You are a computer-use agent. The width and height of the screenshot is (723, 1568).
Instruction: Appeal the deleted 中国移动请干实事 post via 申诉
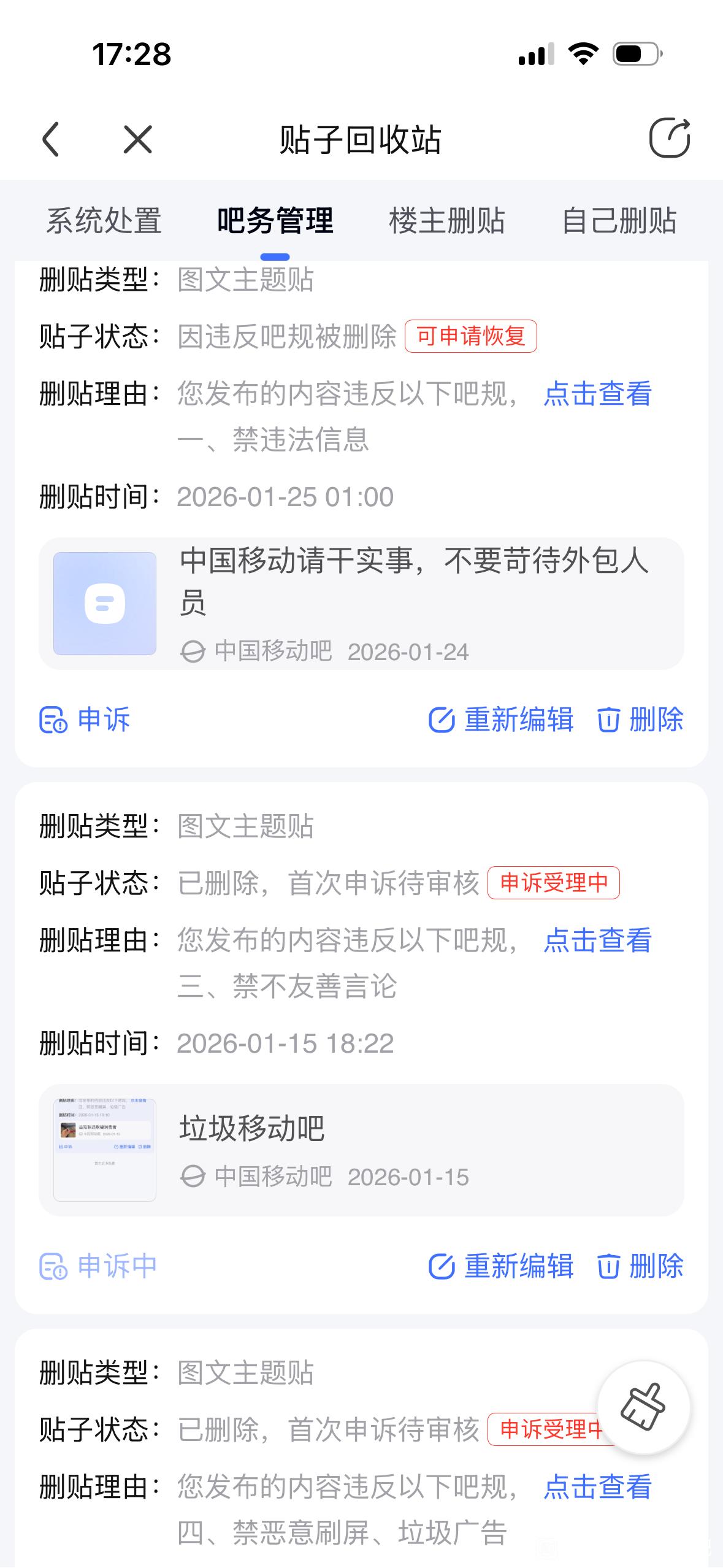[85, 720]
